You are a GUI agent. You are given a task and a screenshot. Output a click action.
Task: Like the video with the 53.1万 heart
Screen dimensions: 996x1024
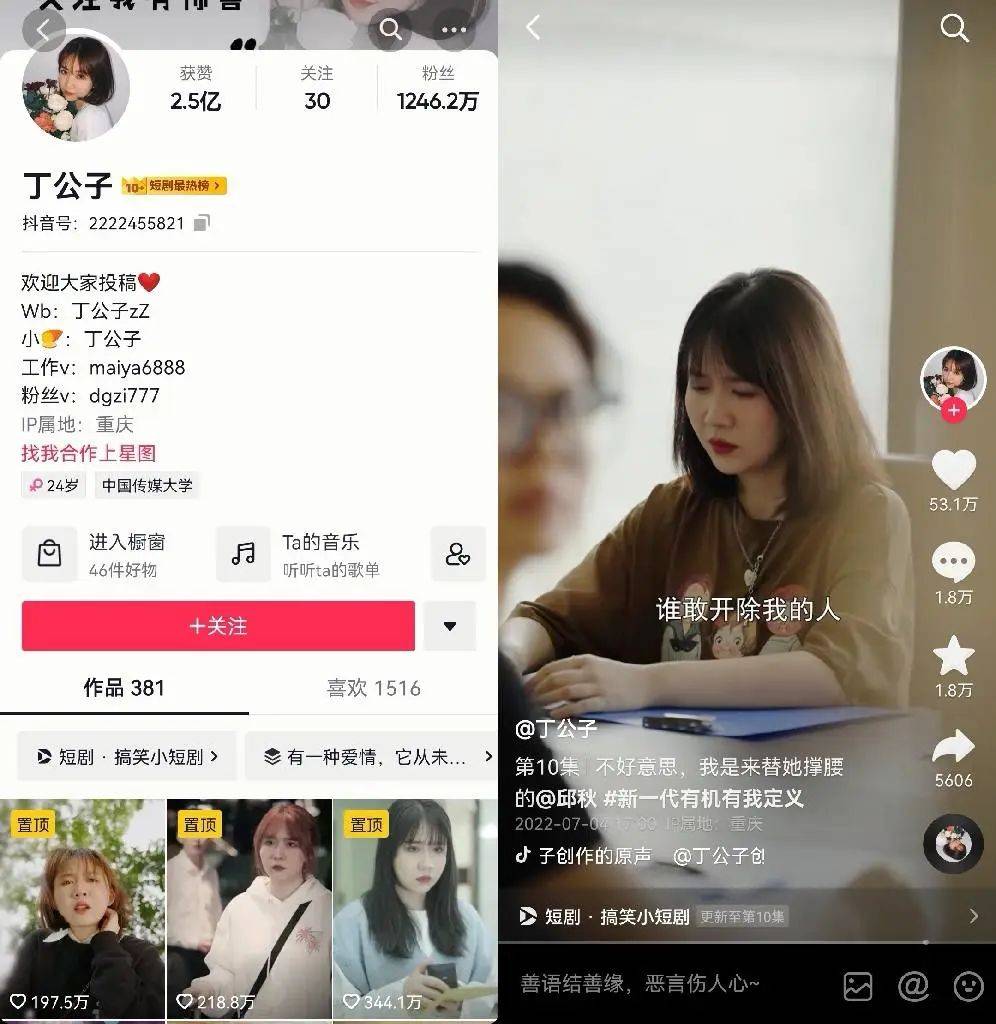[x=953, y=470]
